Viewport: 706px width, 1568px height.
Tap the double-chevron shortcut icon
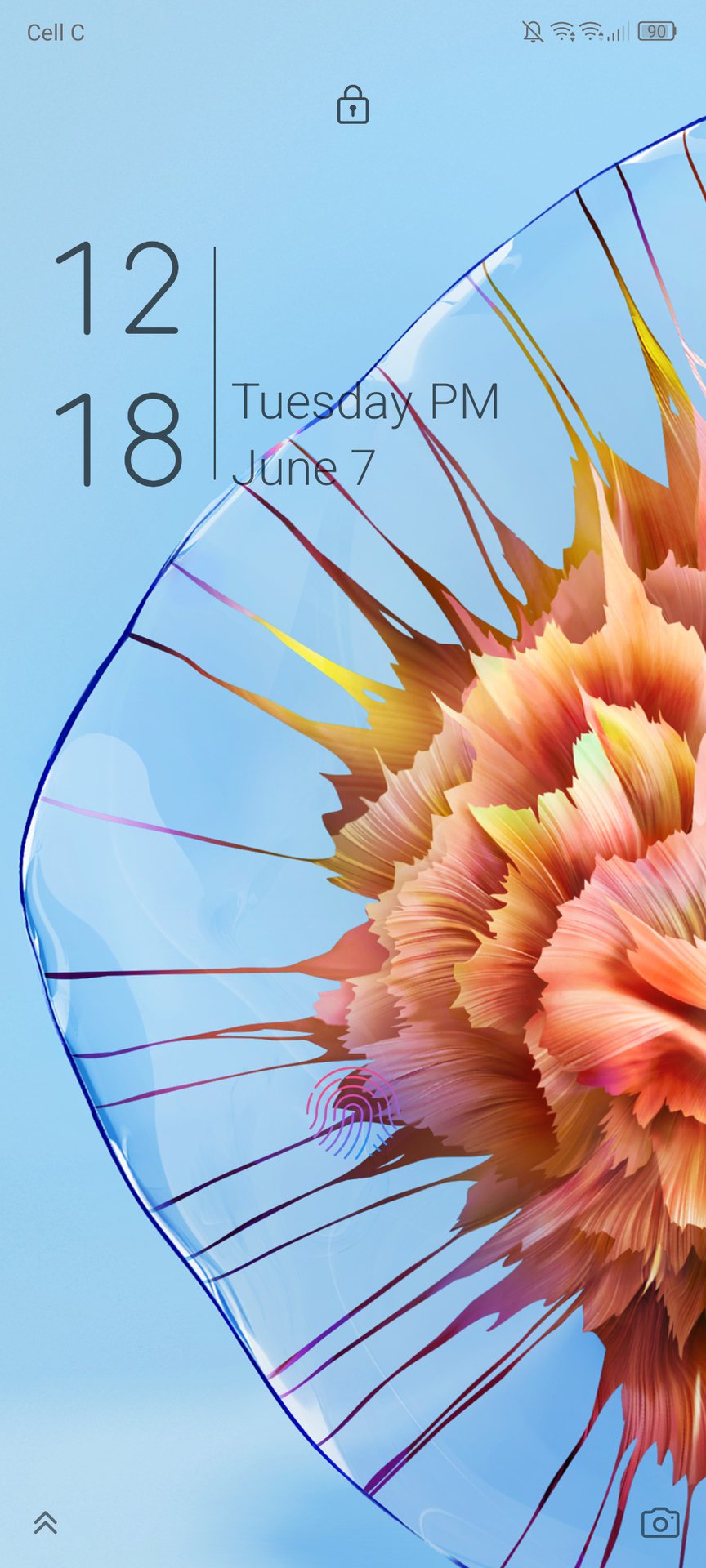point(46,1522)
